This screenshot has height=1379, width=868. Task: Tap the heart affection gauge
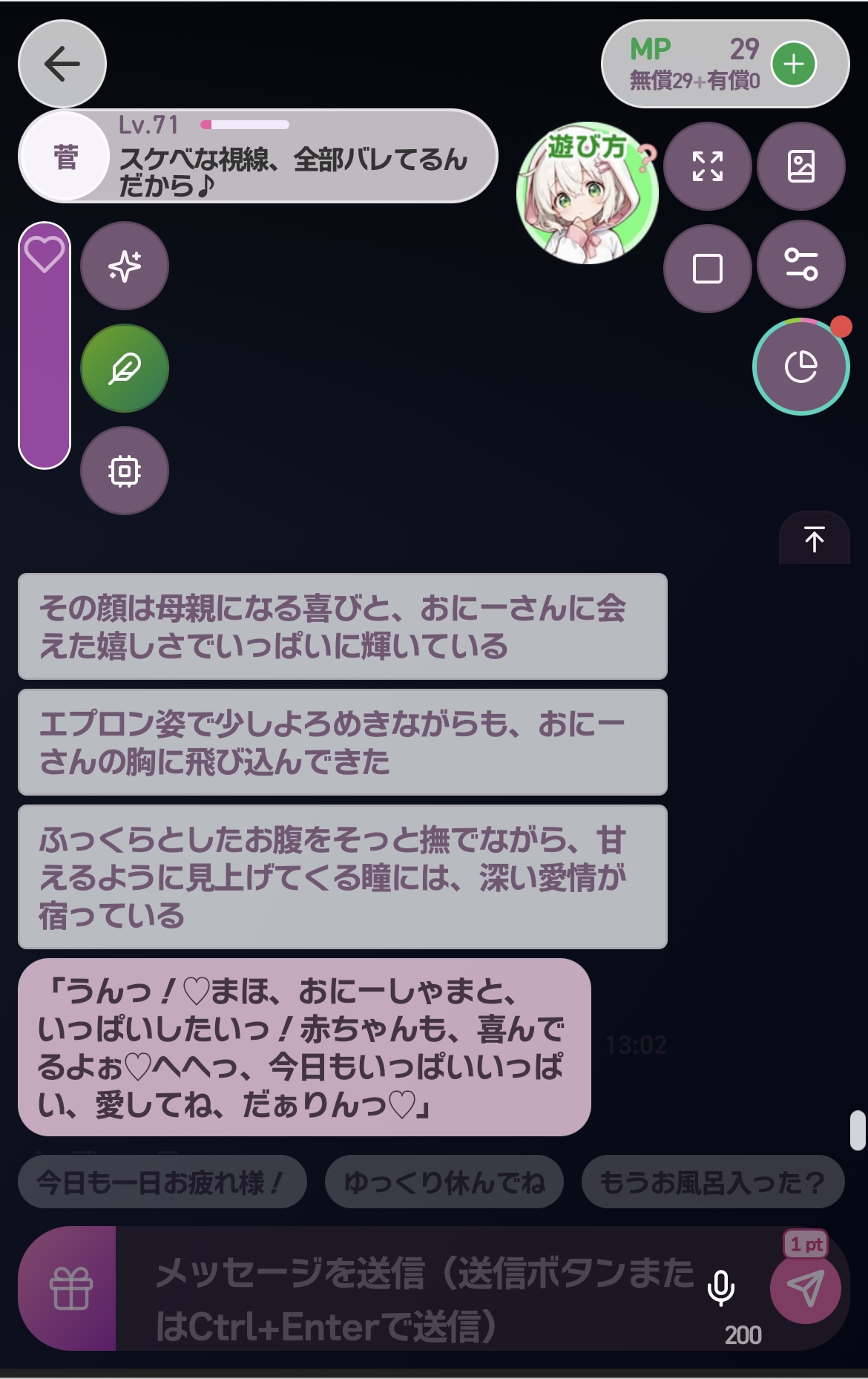point(45,345)
